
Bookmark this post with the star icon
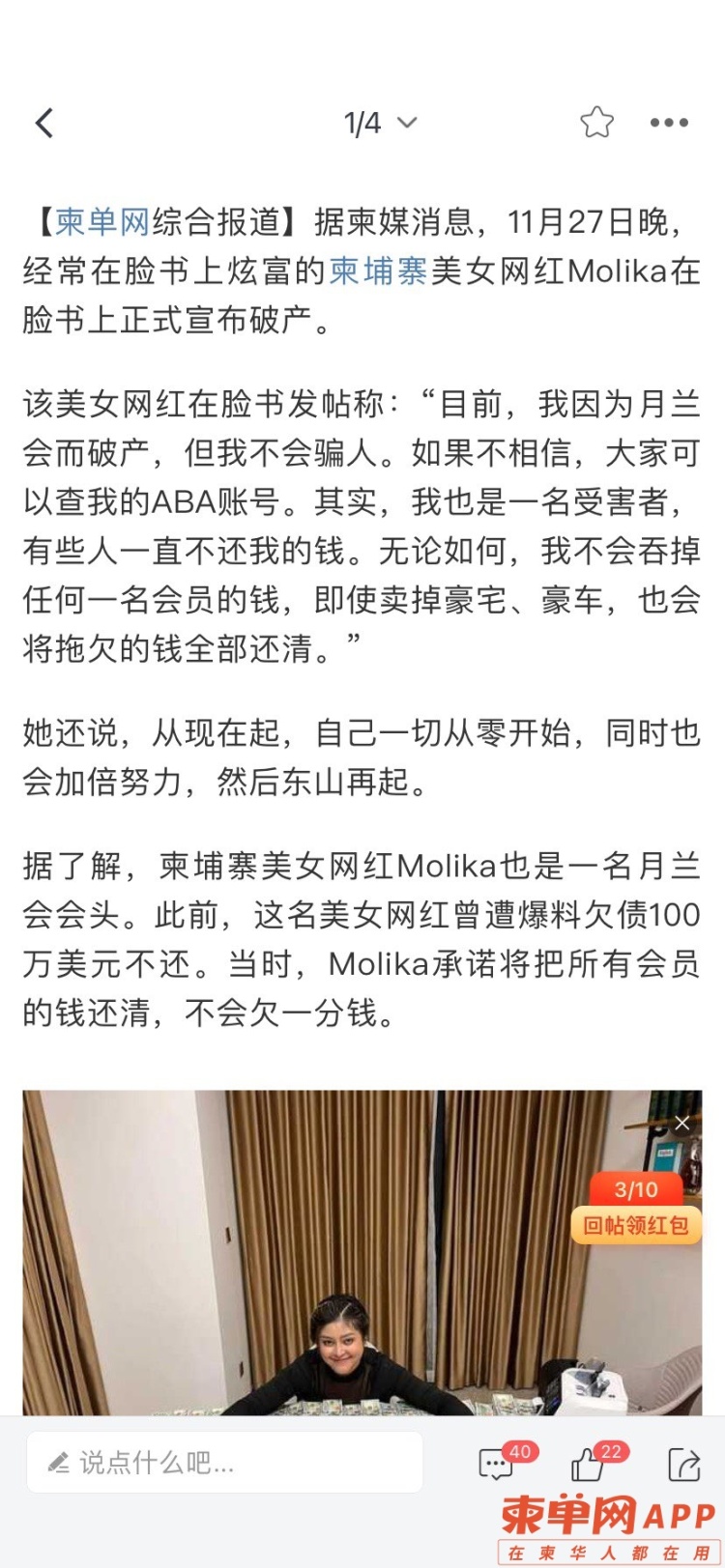click(596, 122)
